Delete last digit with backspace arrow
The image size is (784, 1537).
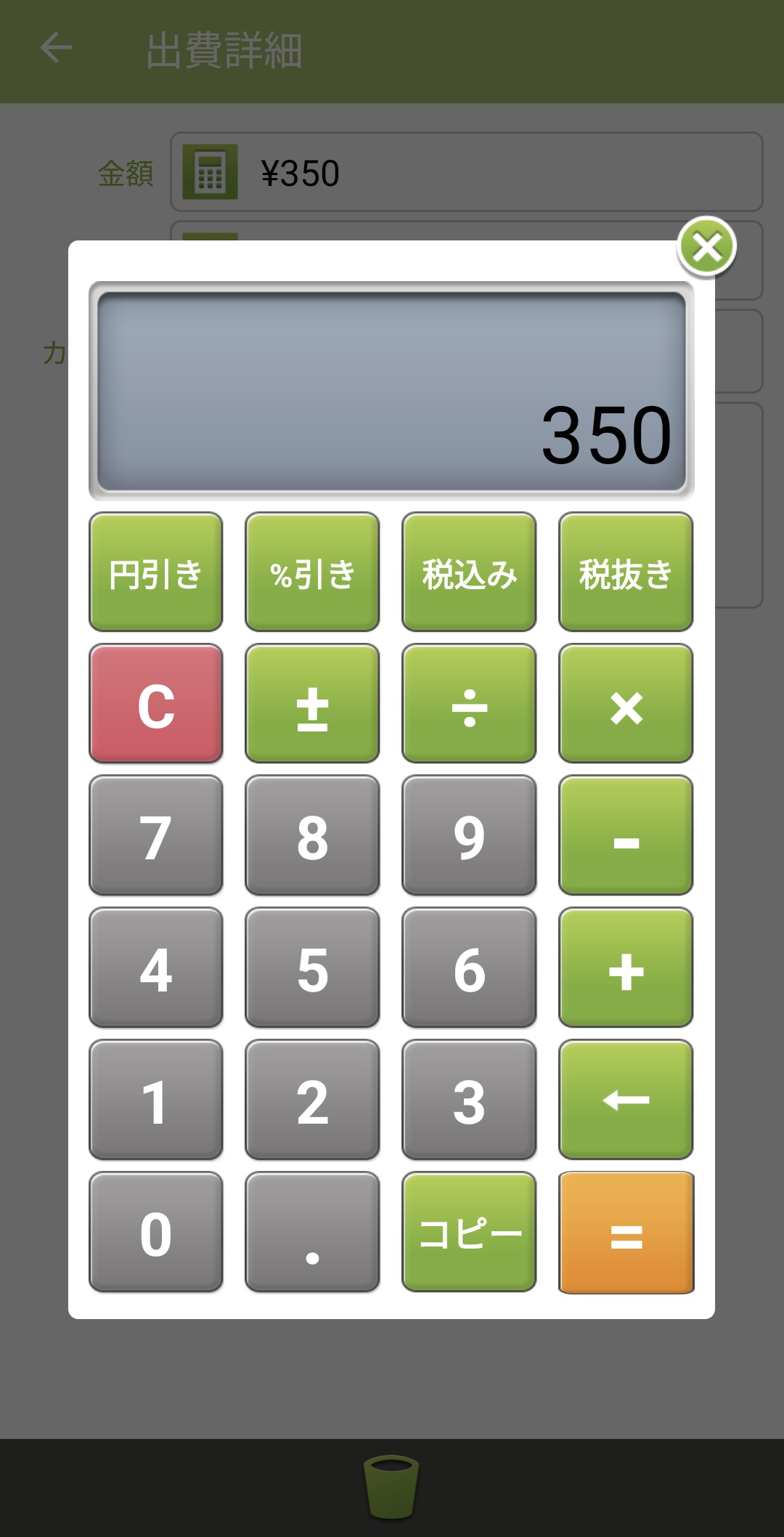point(626,1100)
